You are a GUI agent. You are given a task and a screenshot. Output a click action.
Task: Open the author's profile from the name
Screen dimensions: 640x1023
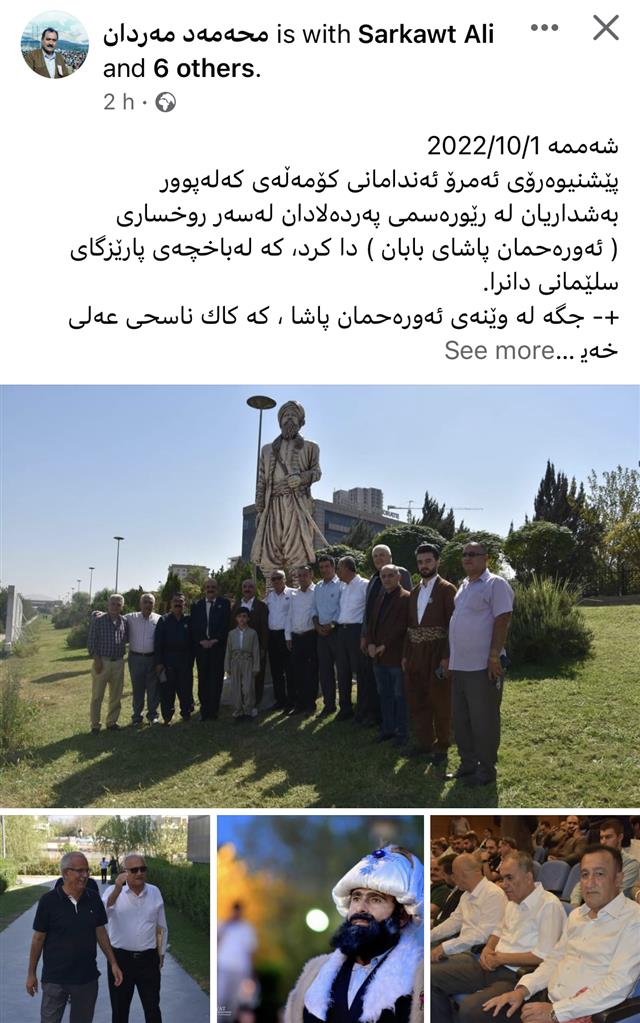pyautogui.click(x=186, y=33)
